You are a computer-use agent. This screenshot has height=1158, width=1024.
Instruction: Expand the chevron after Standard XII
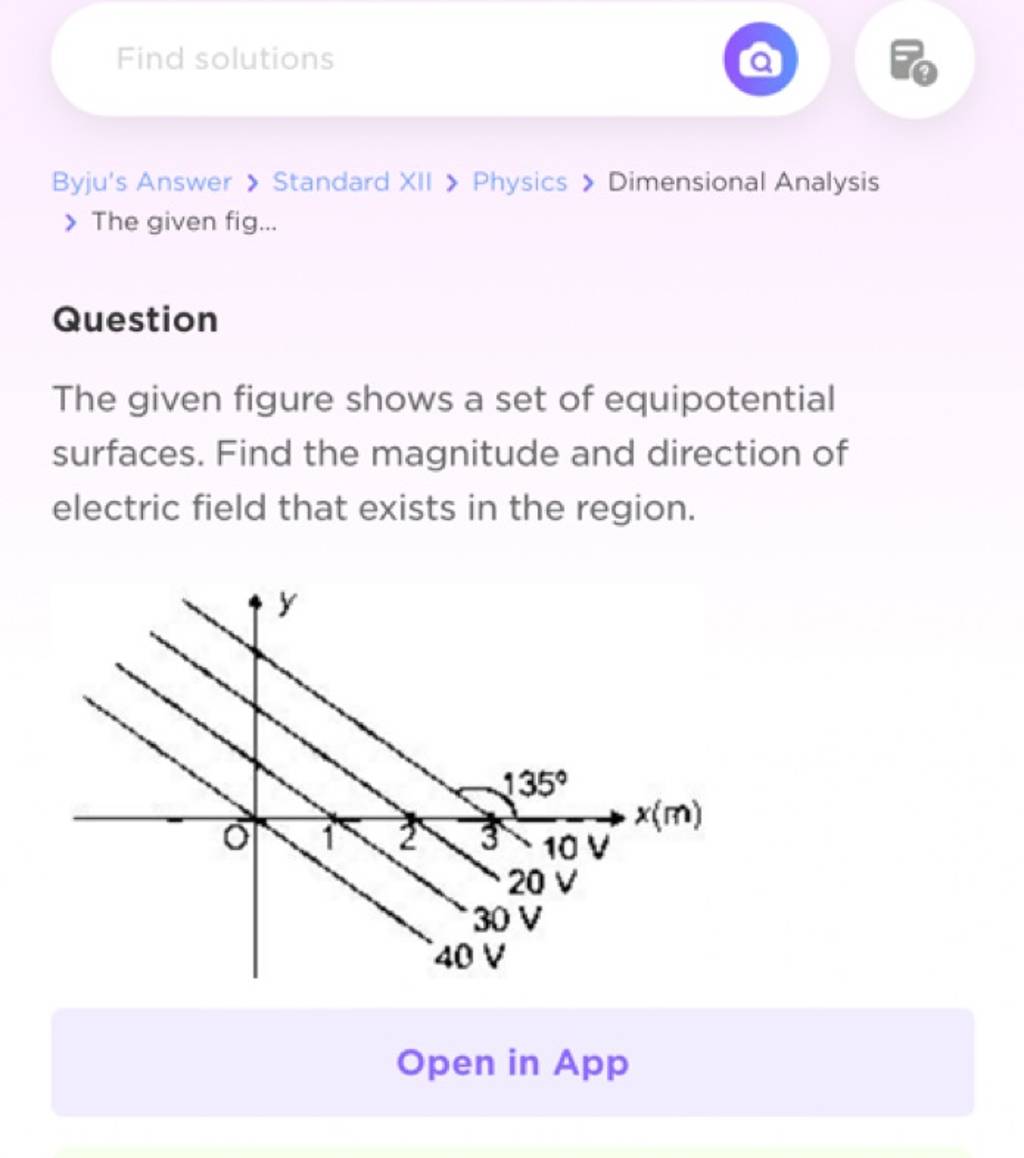click(452, 182)
